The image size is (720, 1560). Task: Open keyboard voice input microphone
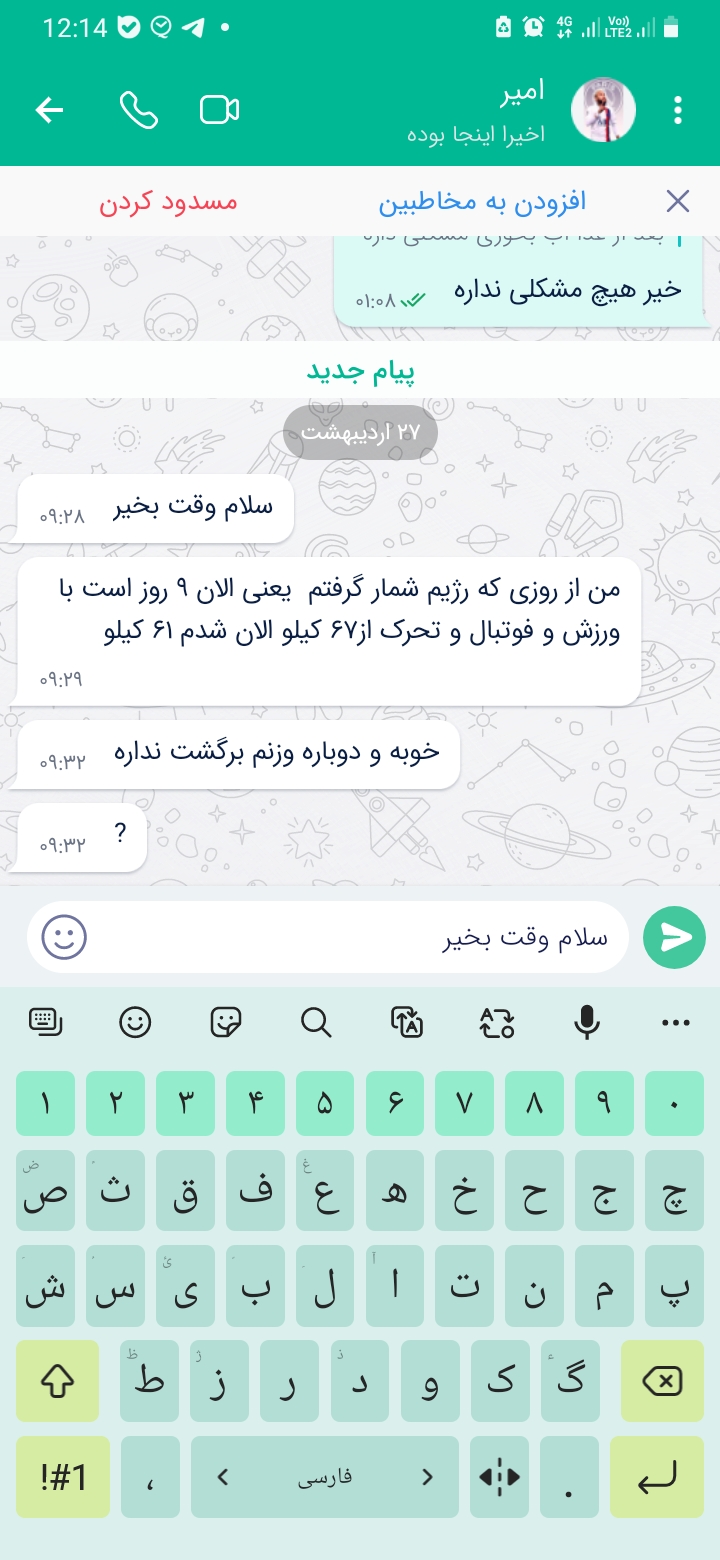(587, 1021)
